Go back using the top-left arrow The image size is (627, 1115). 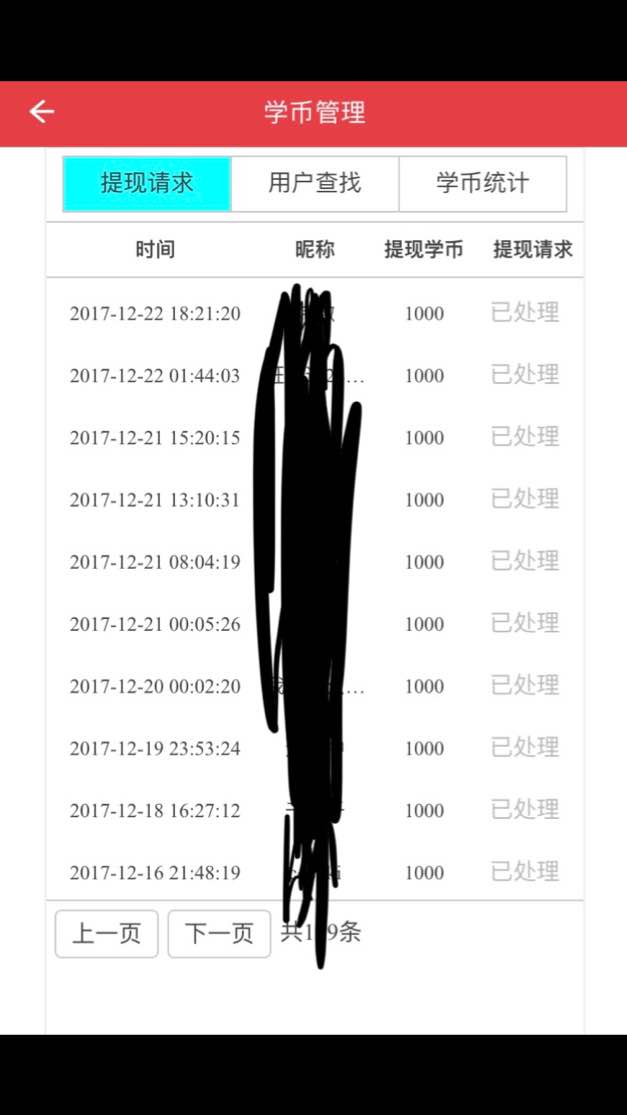click(41, 112)
